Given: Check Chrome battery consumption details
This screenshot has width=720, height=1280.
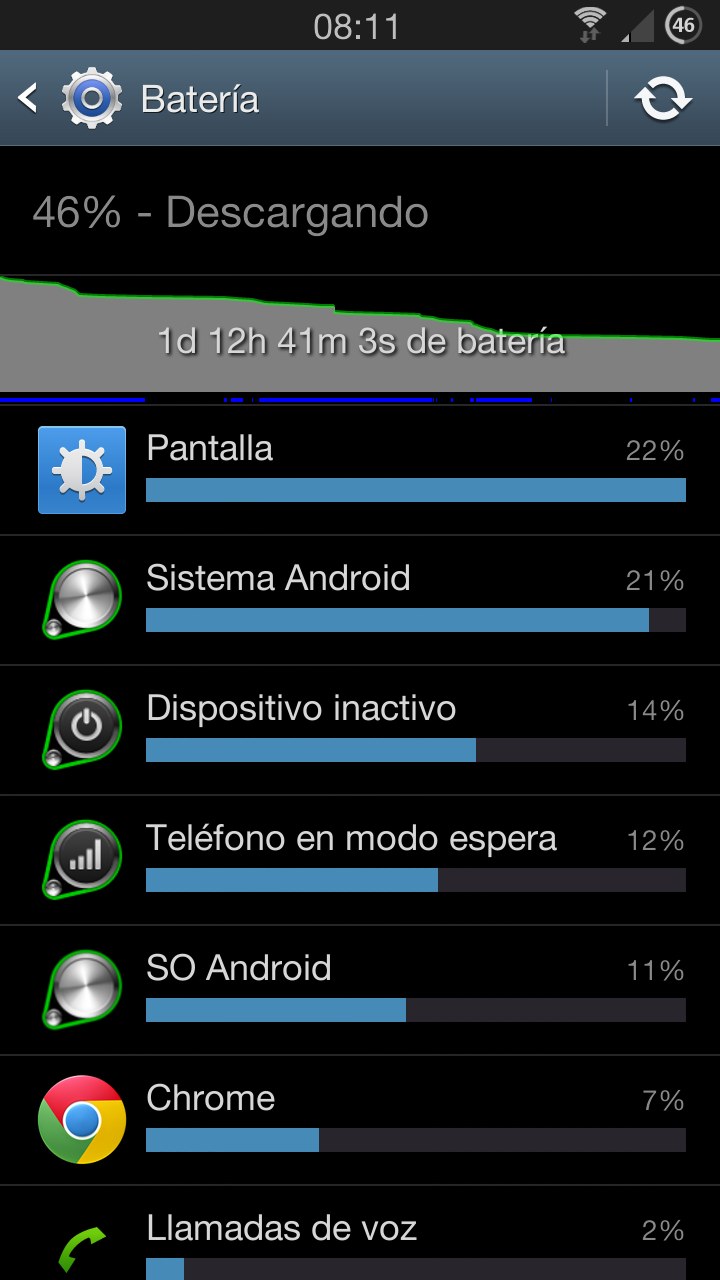Looking at the screenshot, I should tap(360, 1120).
